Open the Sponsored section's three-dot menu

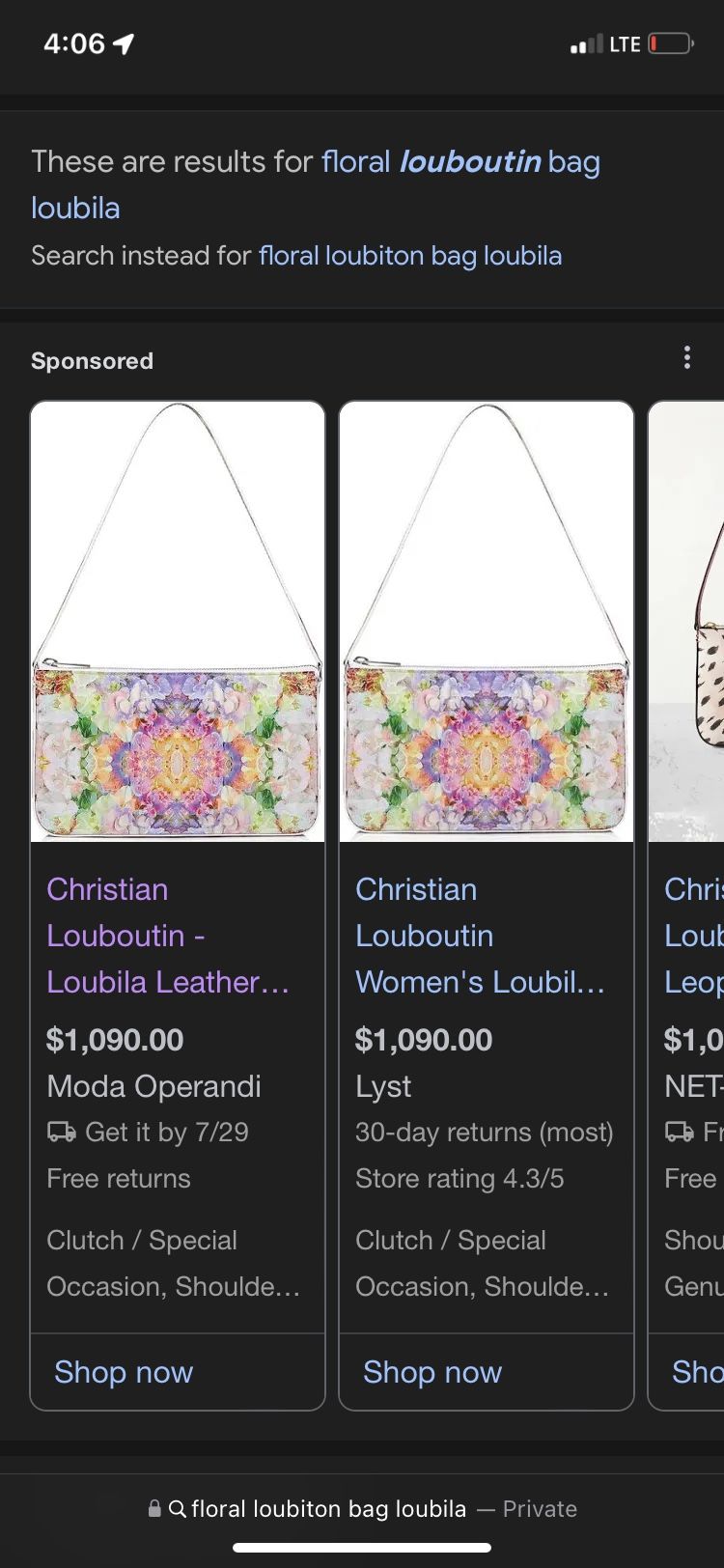(687, 358)
